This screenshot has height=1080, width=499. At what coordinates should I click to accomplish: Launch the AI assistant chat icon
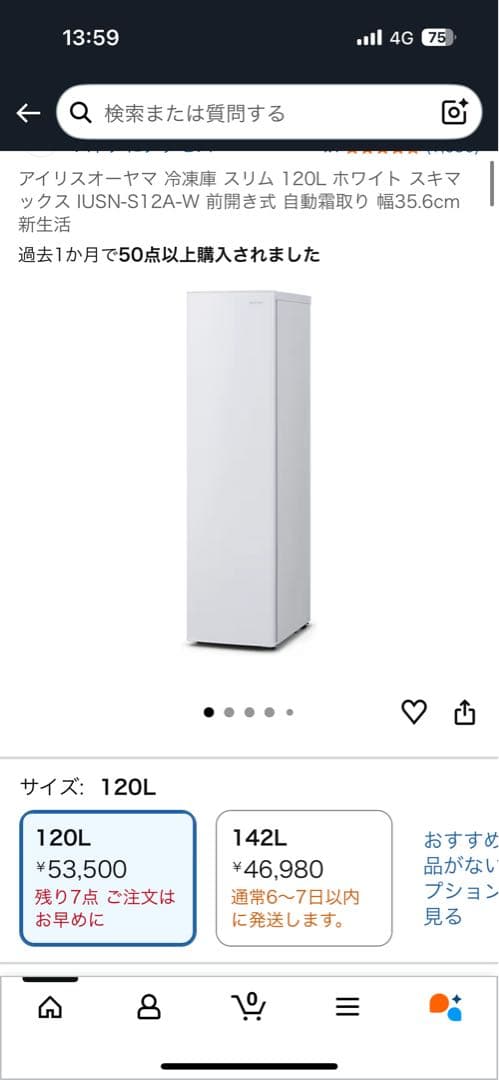coord(446,1007)
